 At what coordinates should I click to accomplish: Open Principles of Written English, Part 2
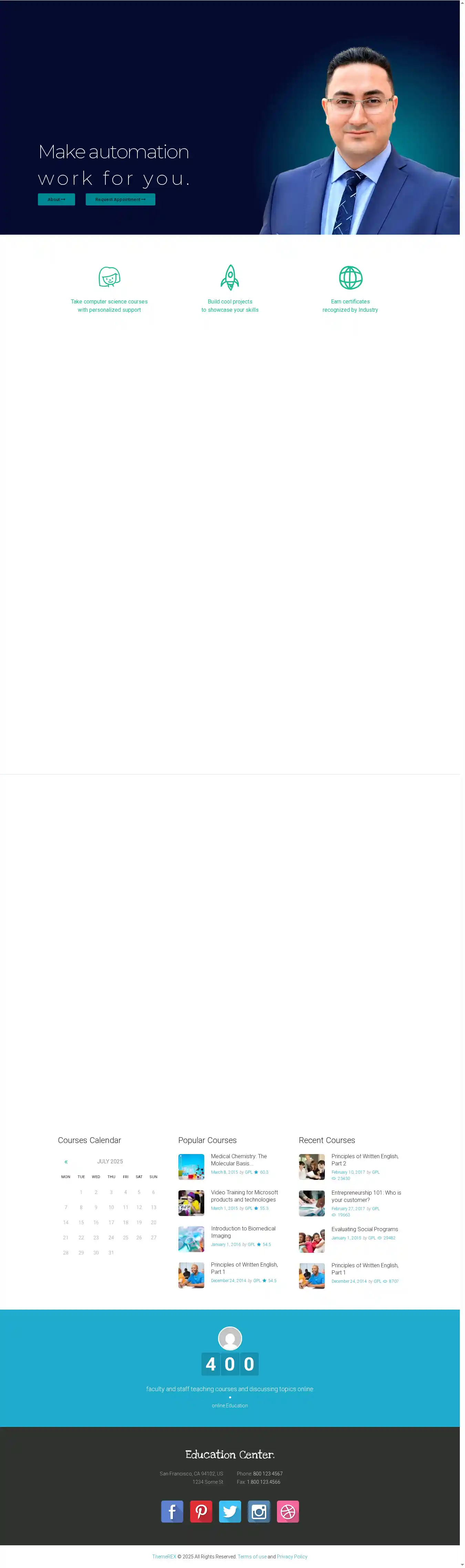[x=364, y=1159]
